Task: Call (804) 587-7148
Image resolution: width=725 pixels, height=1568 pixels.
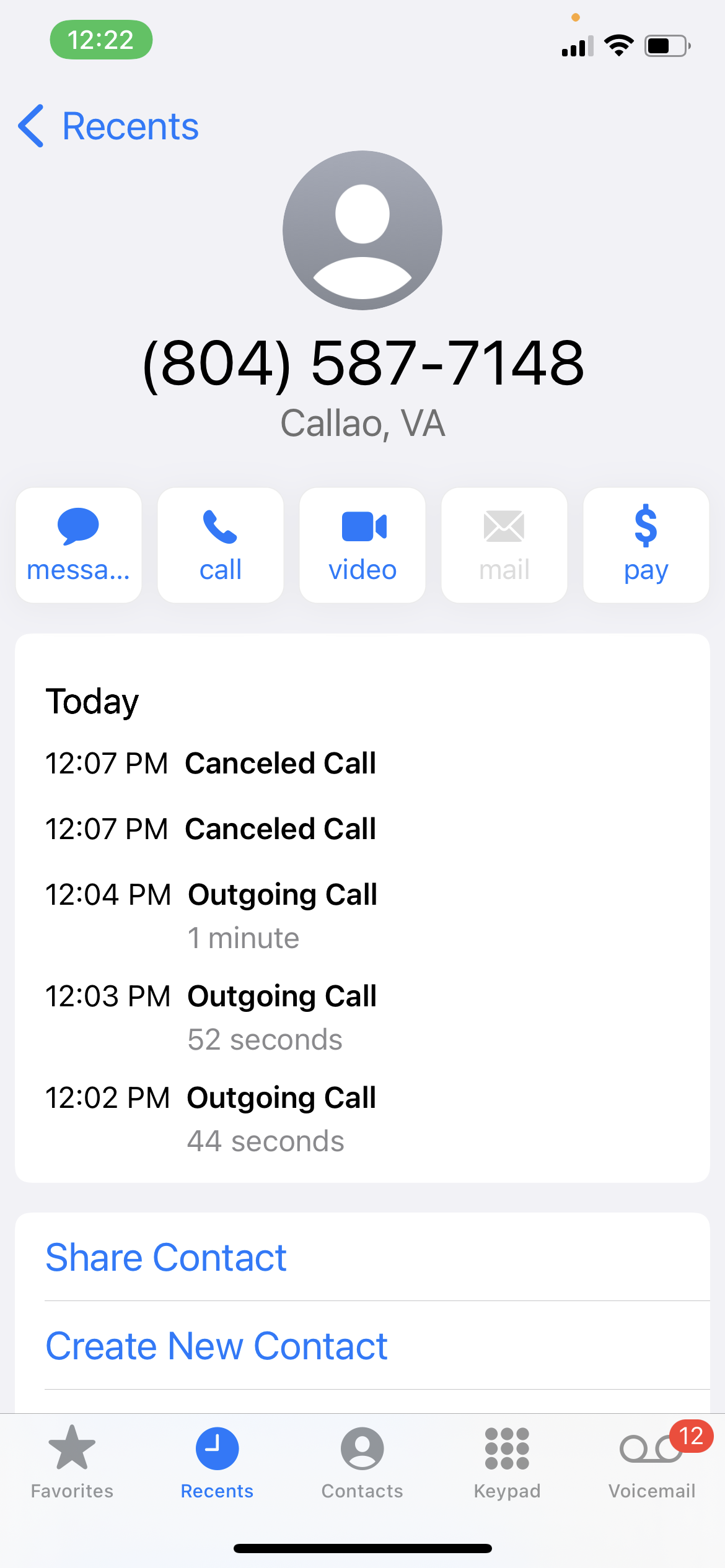Action: [x=221, y=545]
